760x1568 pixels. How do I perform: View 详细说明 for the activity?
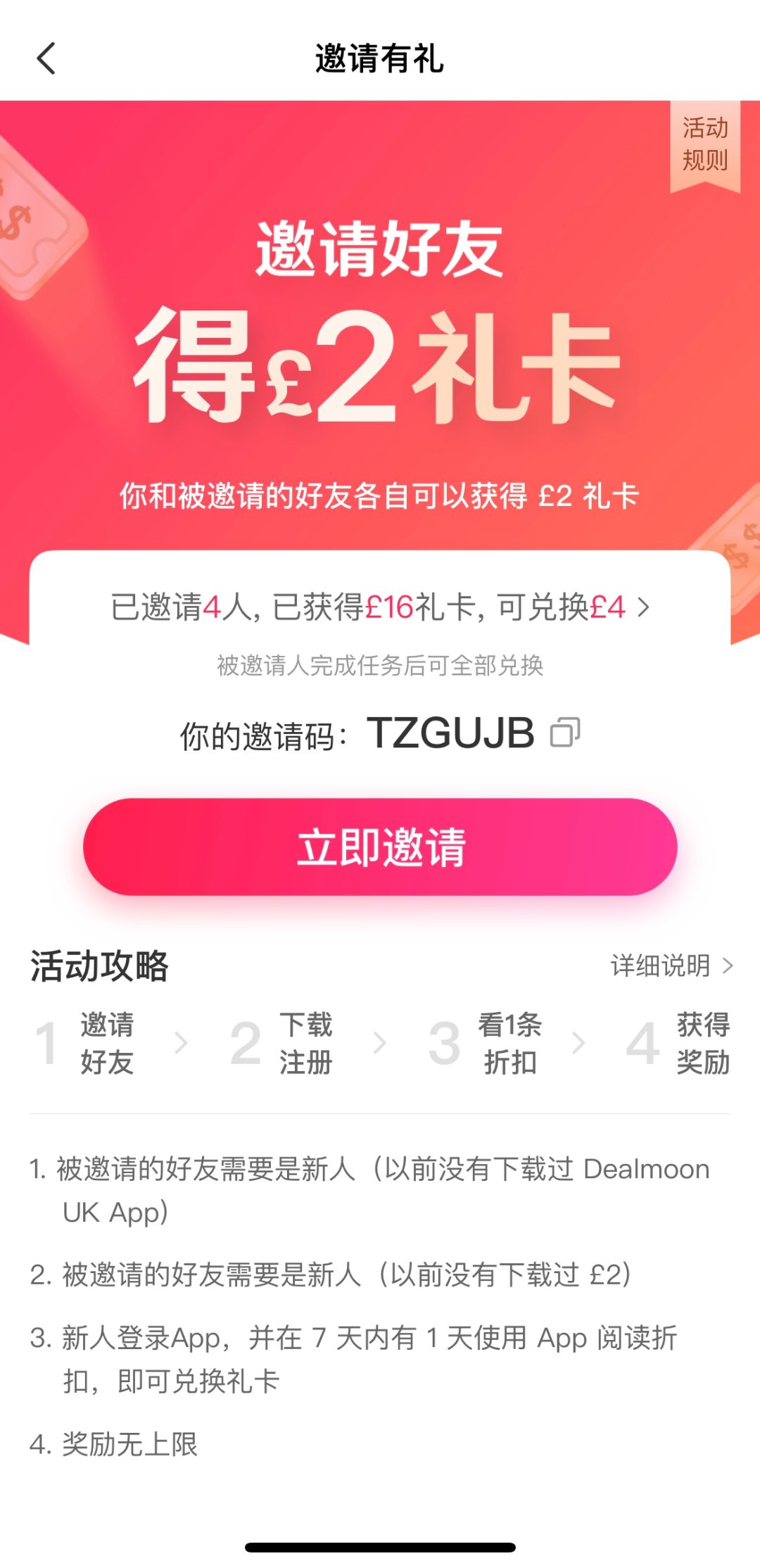tap(671, 966)
